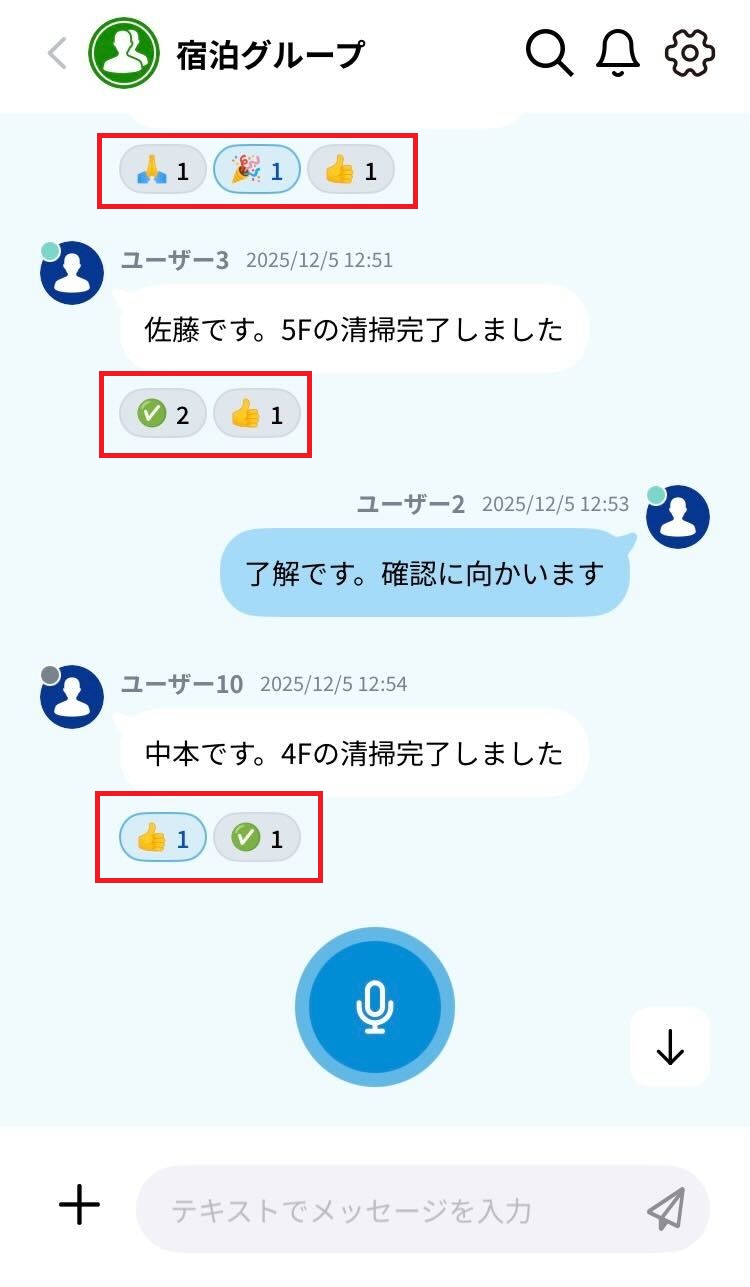Tap the 宿泊グループ group avatar

[x=124, y=53]
